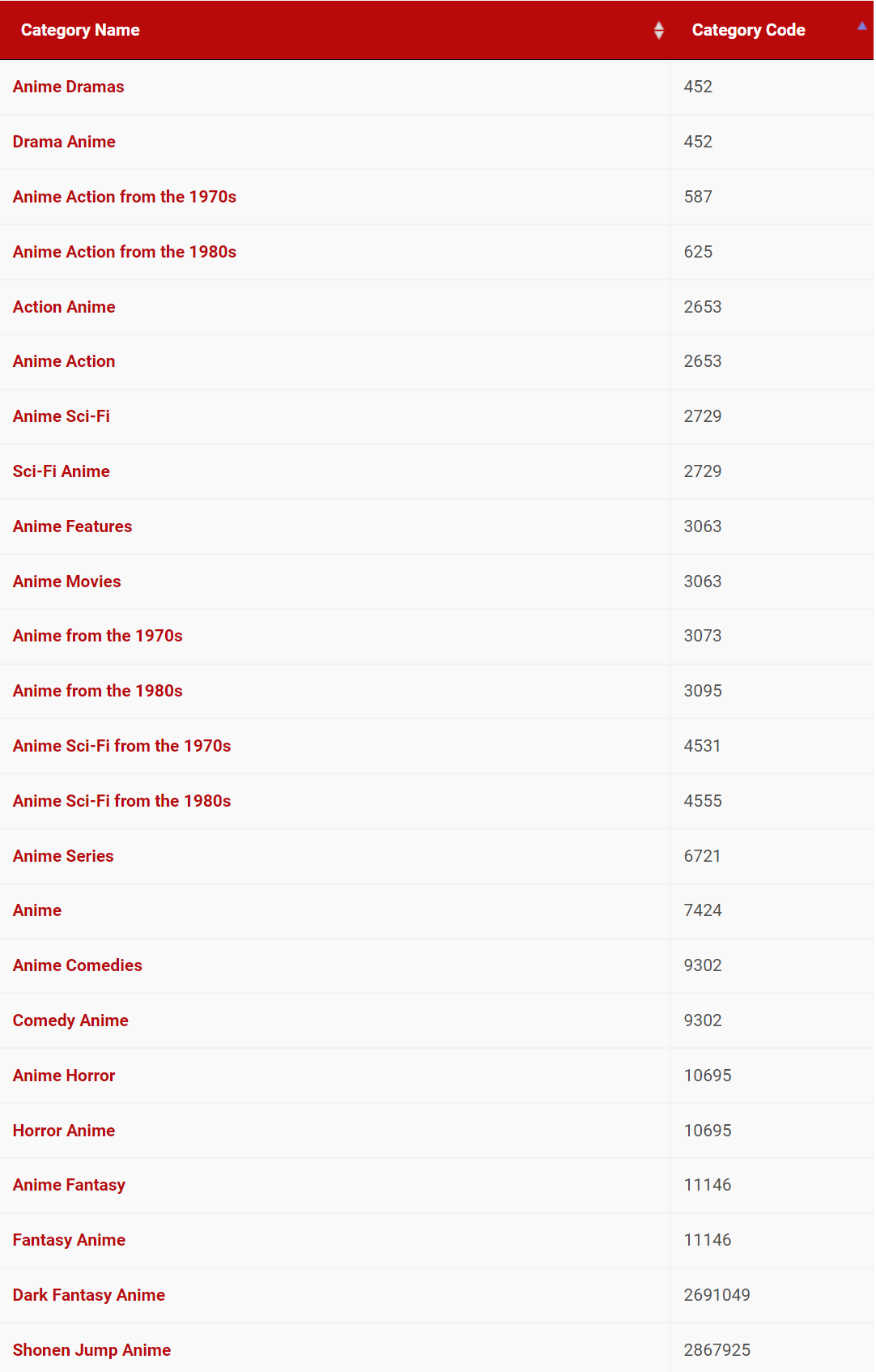The image size is (876, 1372).
Task: Open Dark Fantasy Anime category
Action: (x=89, y=1295)
